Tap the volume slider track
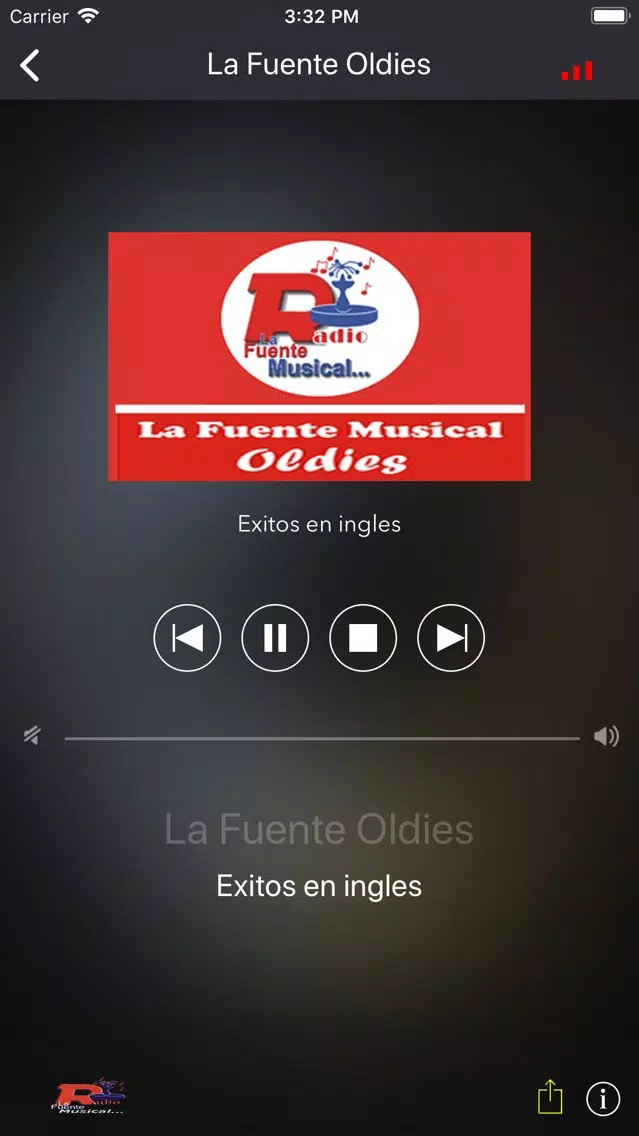This screenshot has height=1136, width=639. point(322,738)
